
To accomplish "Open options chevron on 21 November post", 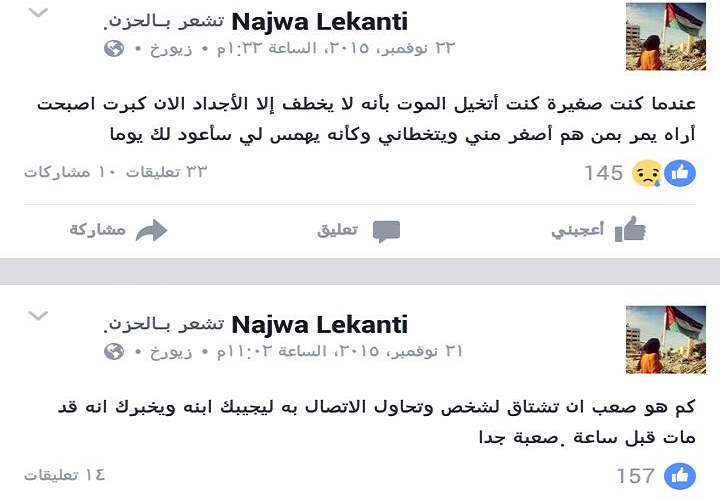I will pos(37,316).
